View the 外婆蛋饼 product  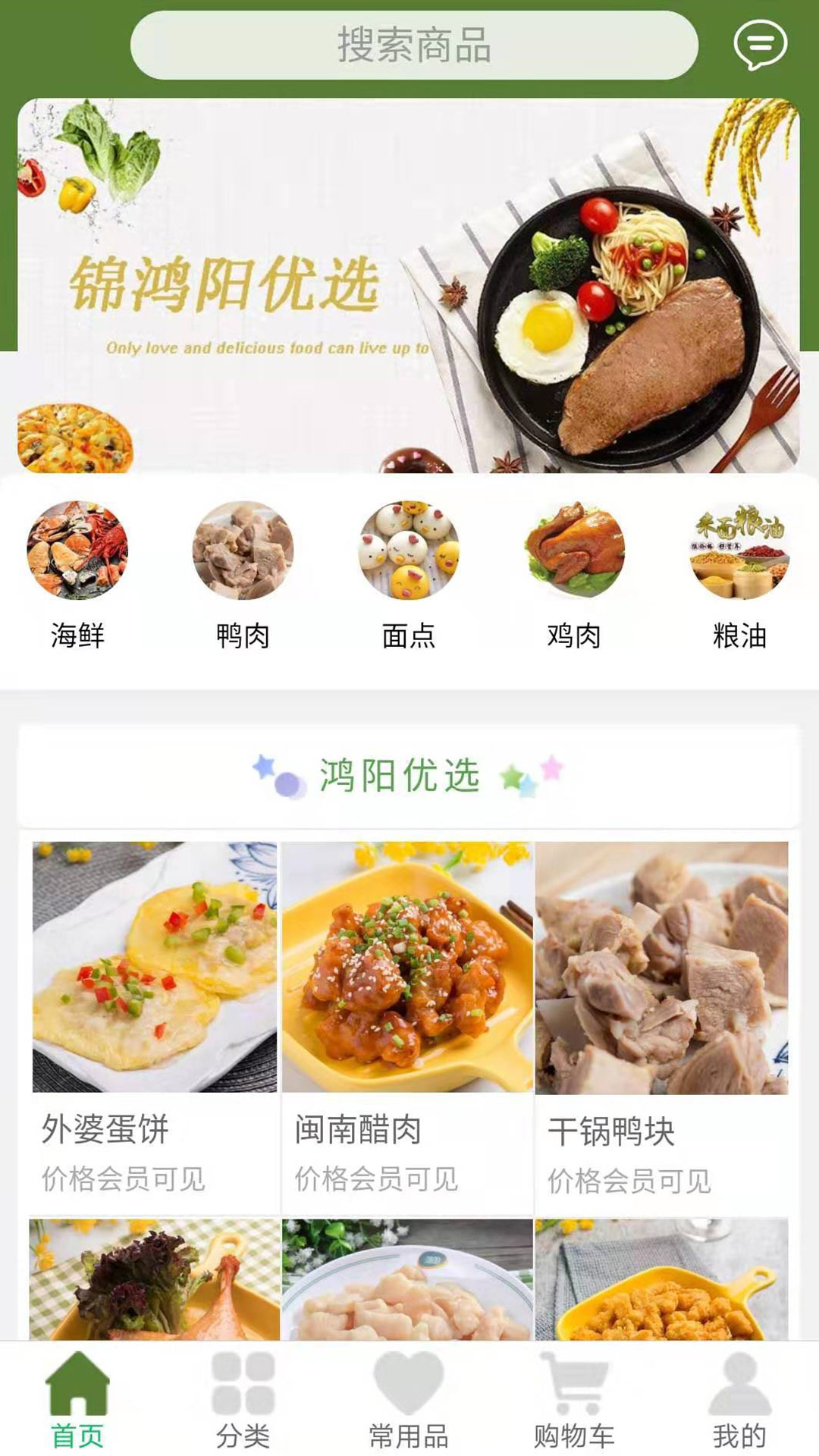pyautogui.click(x=155, y=1016)
